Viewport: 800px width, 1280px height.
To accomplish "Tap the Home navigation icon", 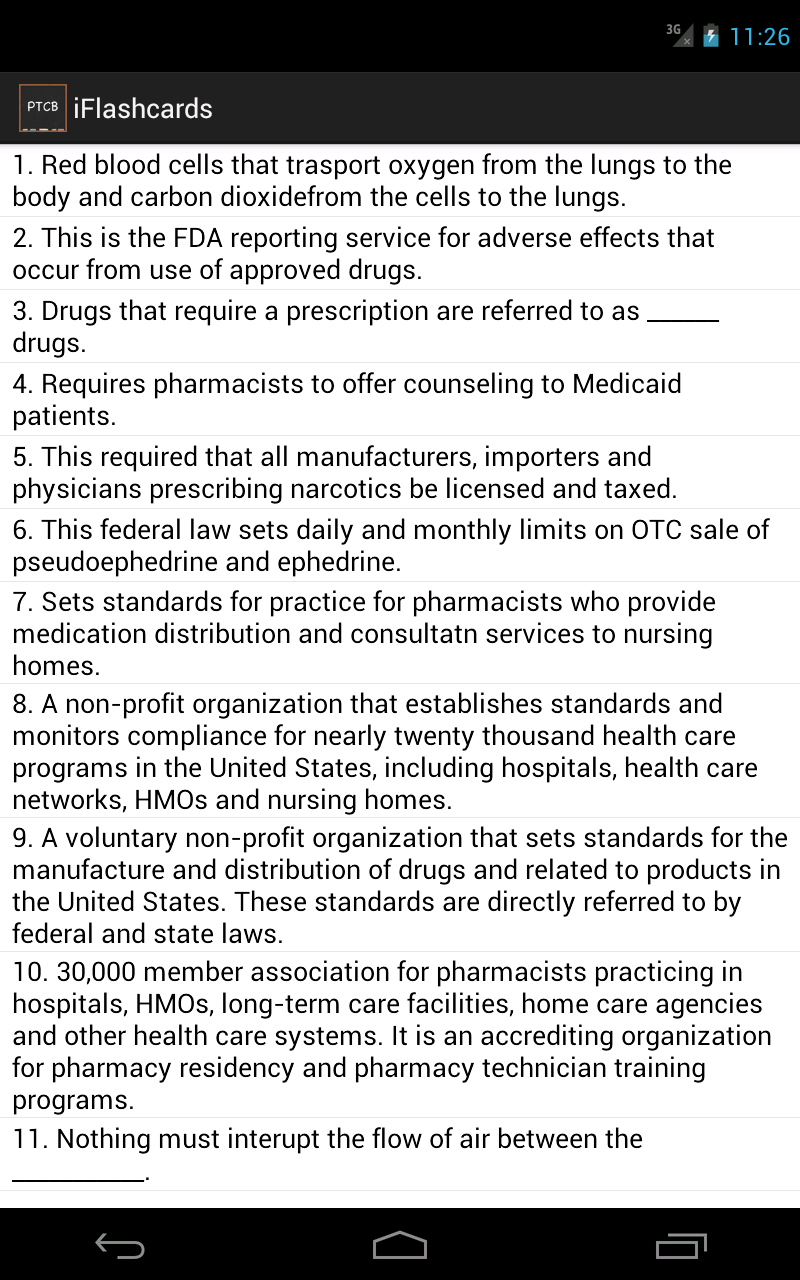I will (400, 1246).
